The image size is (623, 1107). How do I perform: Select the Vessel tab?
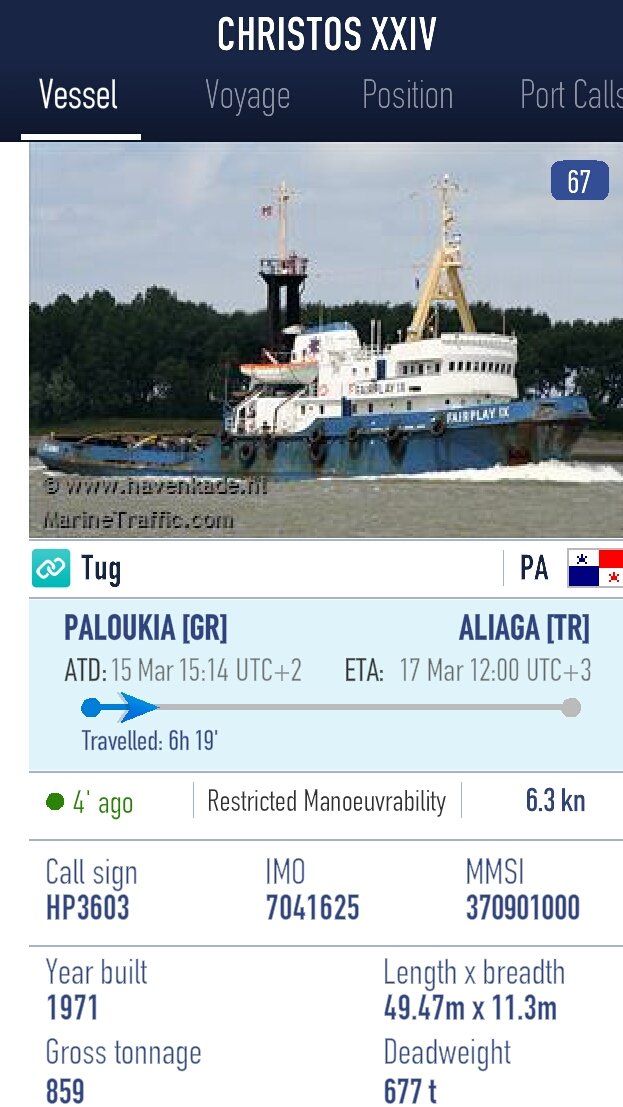[78, 95]
